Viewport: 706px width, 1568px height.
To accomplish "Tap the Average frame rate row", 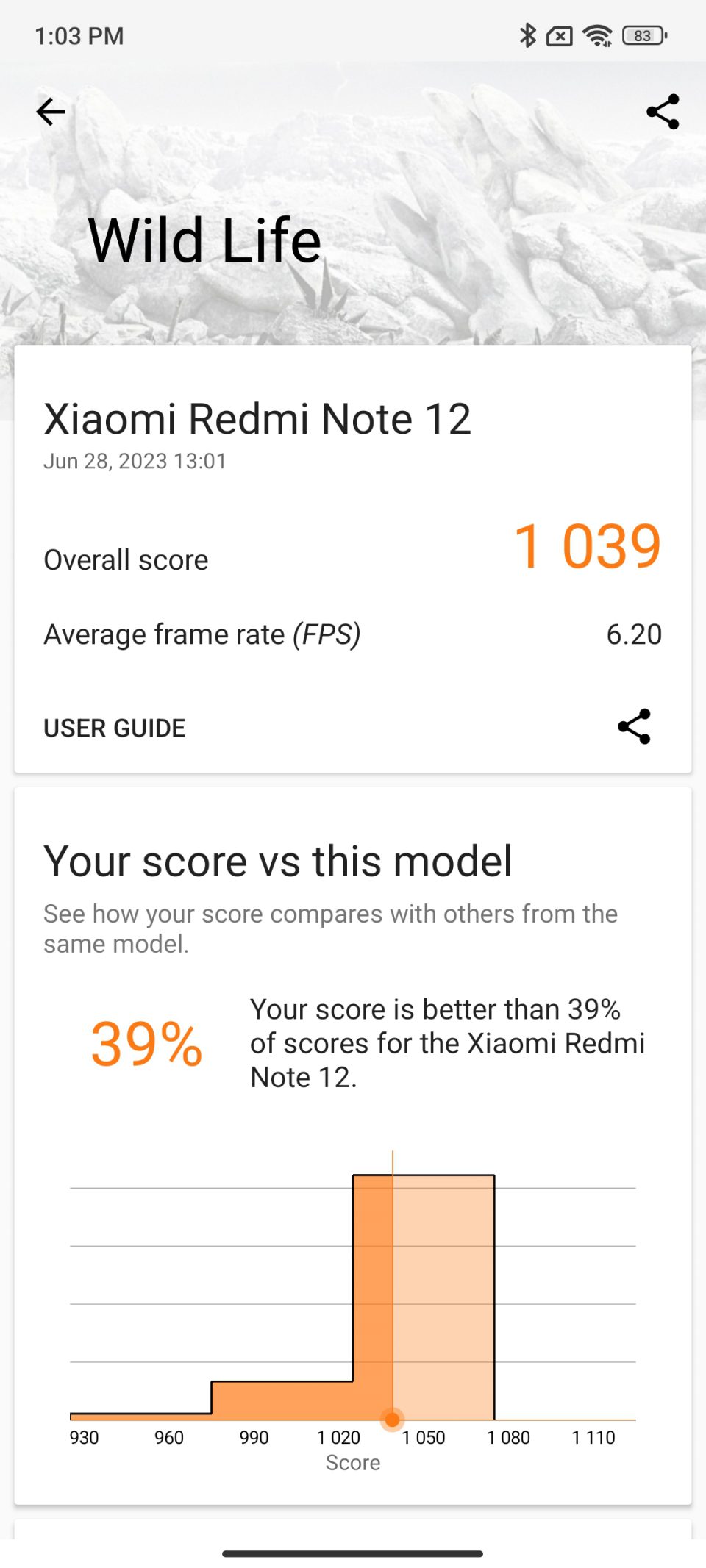I will [353, 634].
